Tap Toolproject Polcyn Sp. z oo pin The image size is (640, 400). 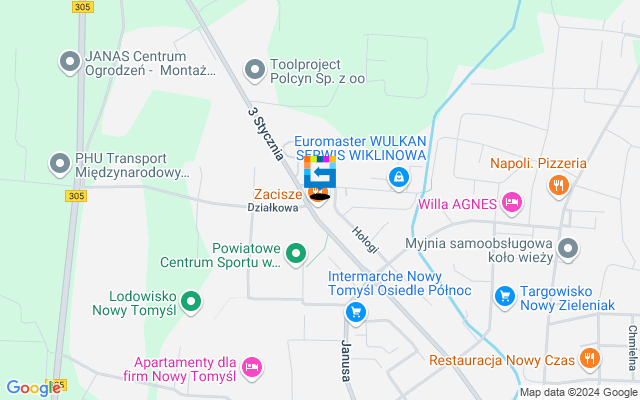tap(254, 69)
